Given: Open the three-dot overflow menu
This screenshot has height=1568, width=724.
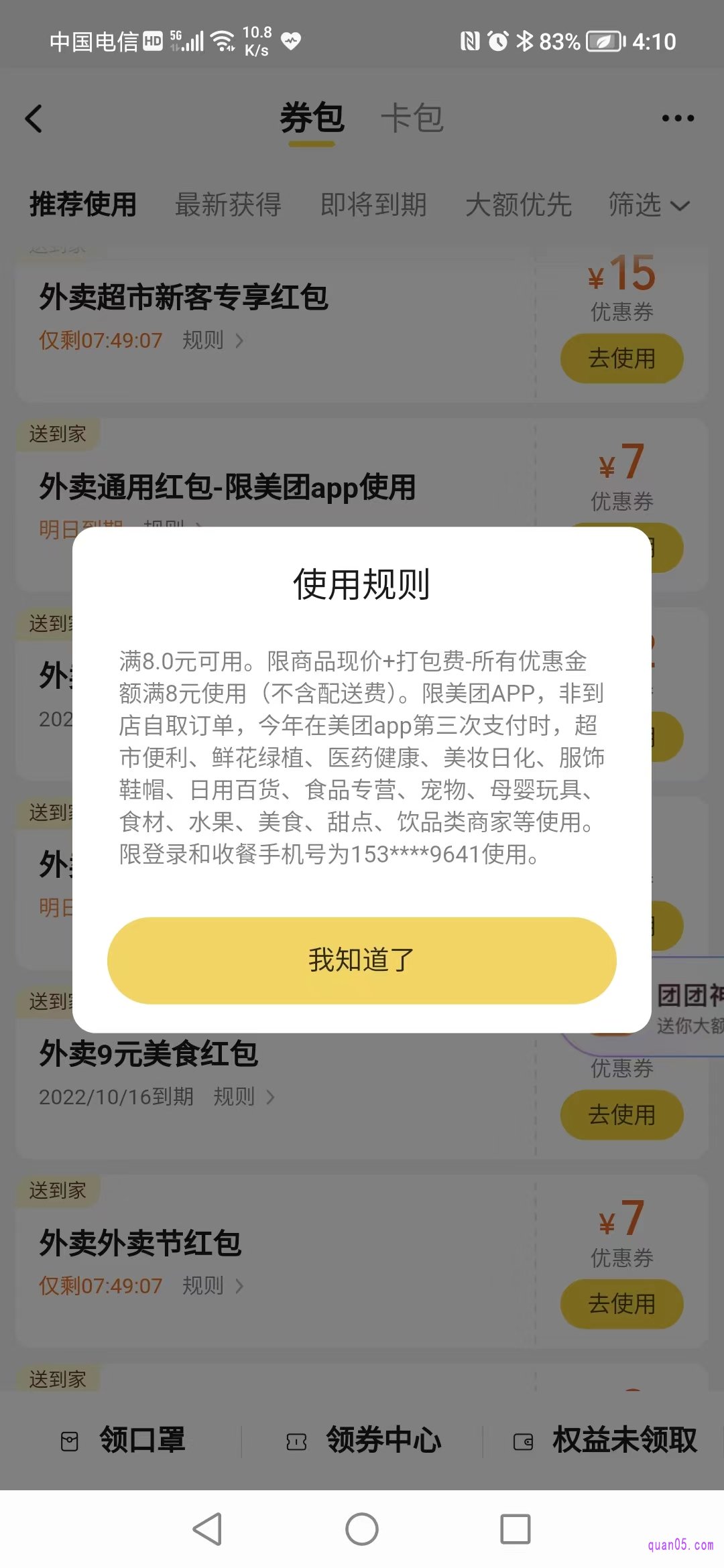Looking at the screenshot, I should (677, 119).
